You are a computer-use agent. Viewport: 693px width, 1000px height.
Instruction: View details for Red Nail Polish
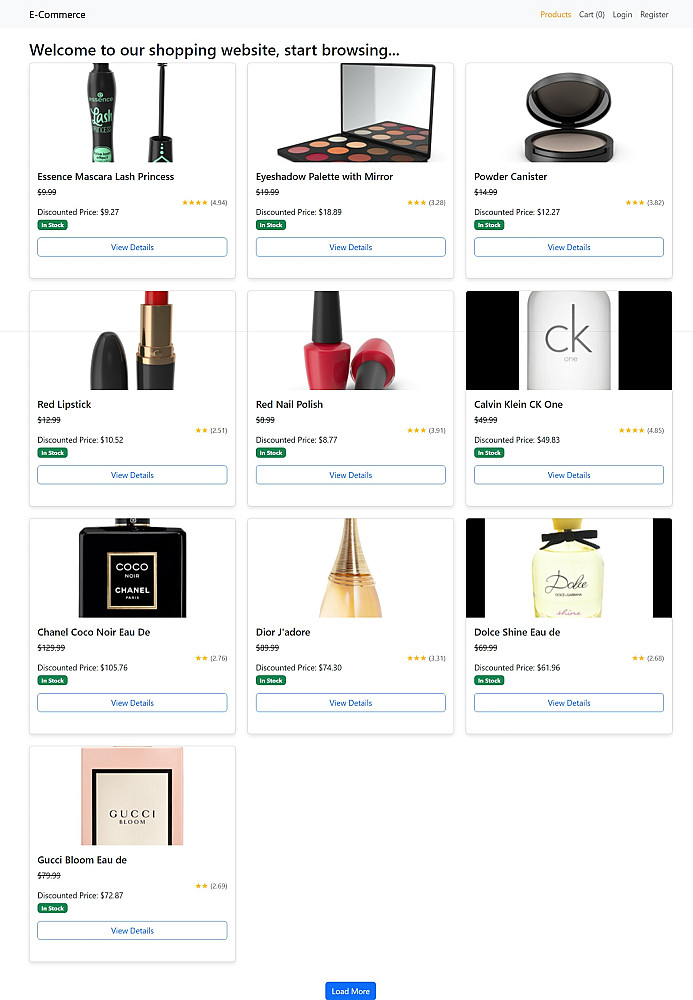pos(350,475)
